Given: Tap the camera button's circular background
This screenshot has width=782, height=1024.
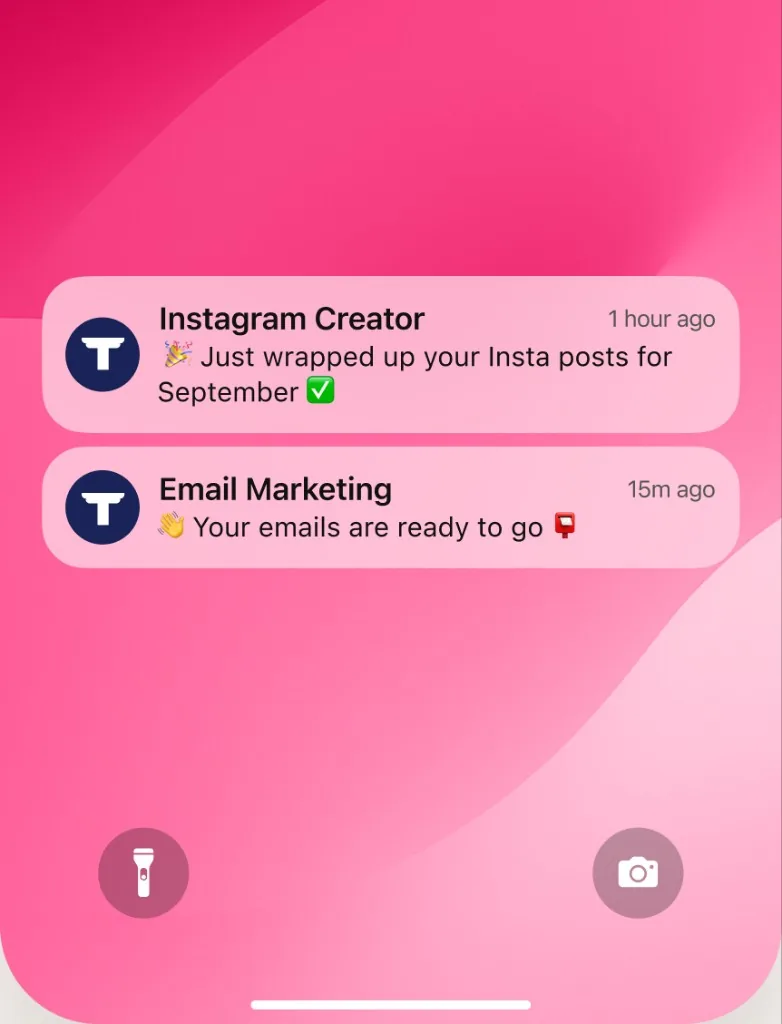Looking at the screenshot, I should click(x=638, y=872).
